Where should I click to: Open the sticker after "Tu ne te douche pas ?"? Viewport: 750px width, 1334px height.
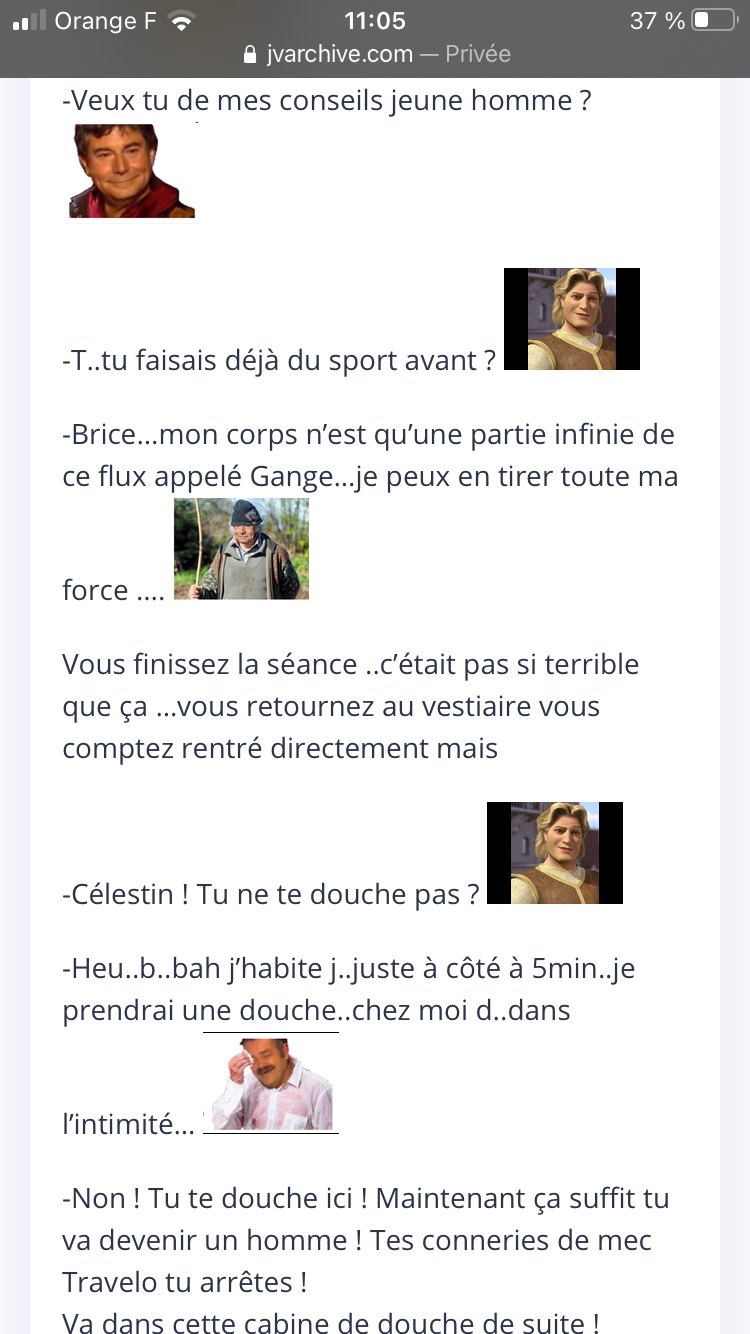[x=554, y=853]
